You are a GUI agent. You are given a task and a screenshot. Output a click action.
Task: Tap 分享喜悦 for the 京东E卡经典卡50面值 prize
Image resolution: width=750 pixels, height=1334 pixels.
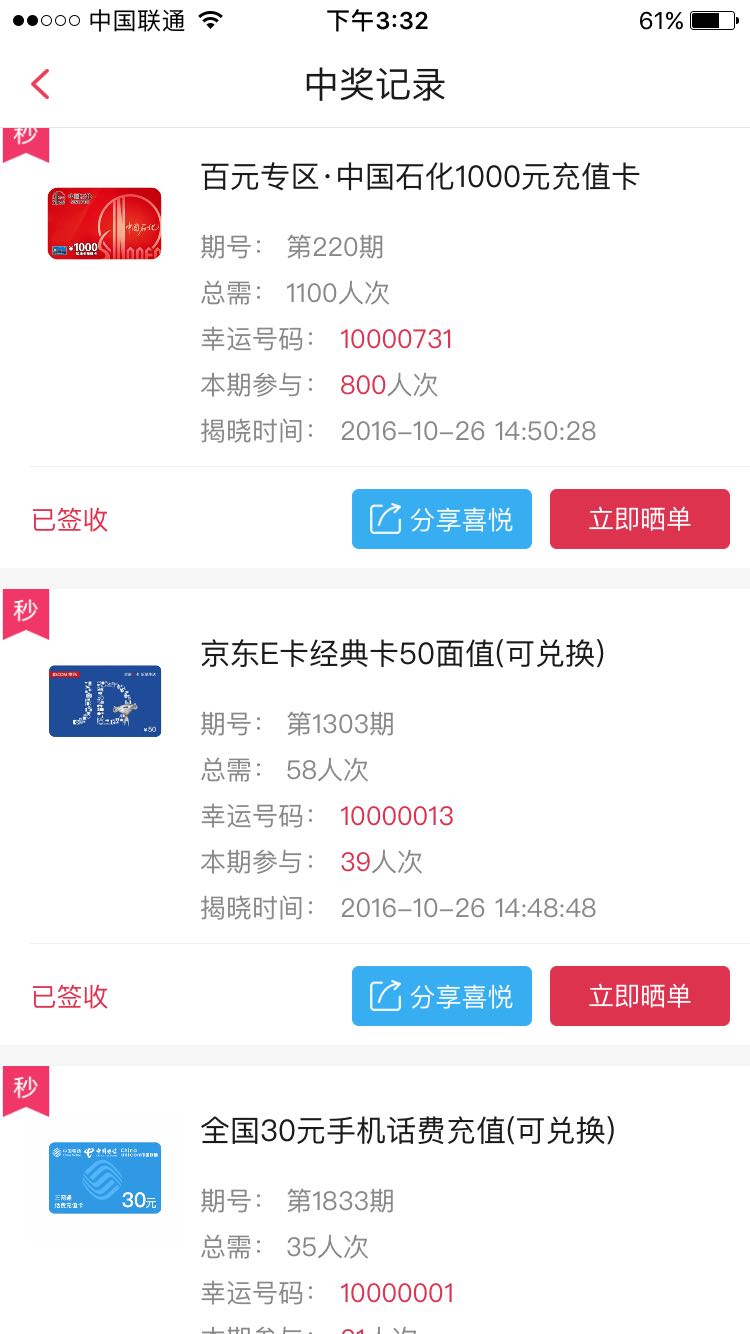point(442,996)
